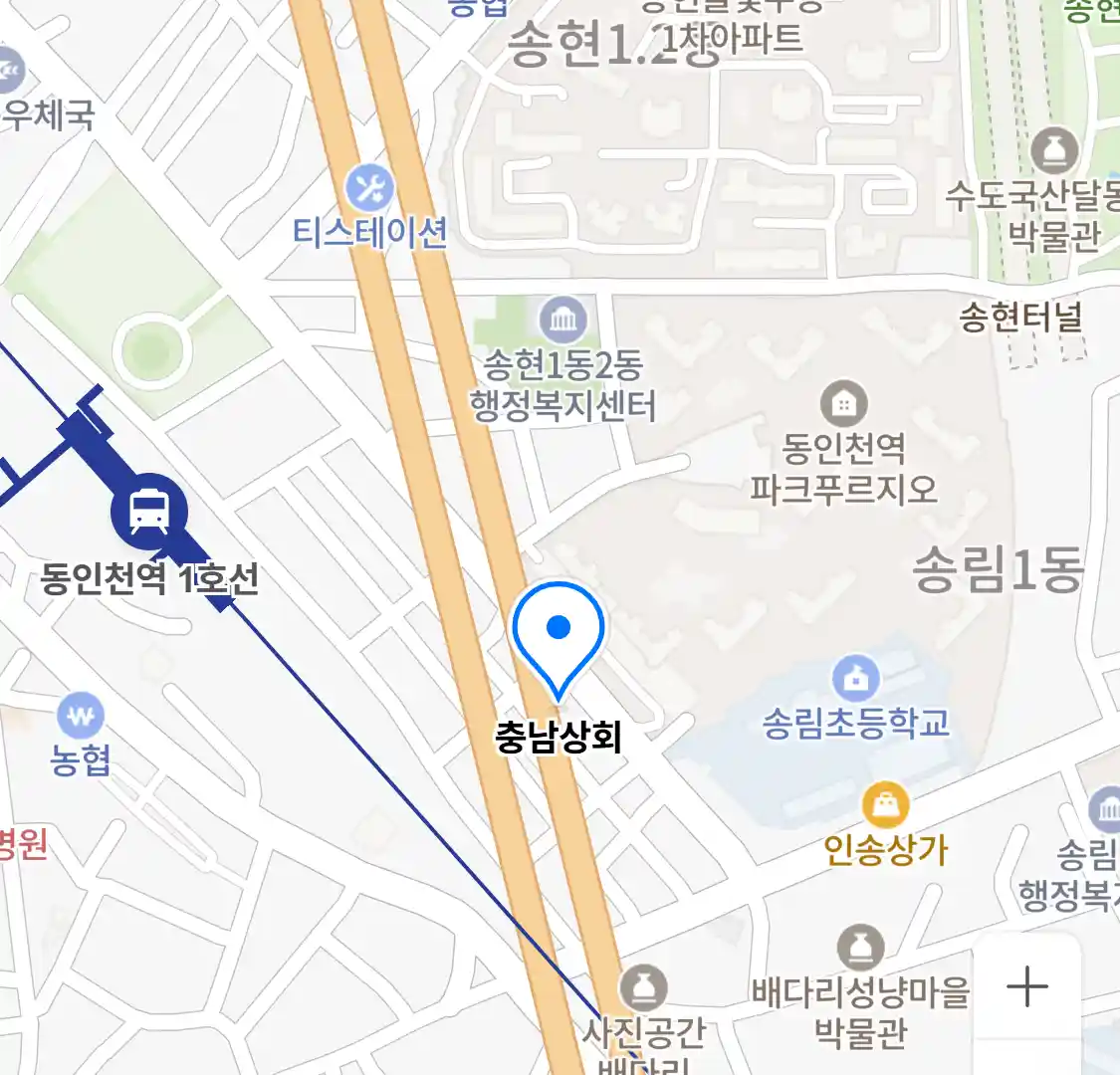Select the 인송상가 shopping marker

885,804
